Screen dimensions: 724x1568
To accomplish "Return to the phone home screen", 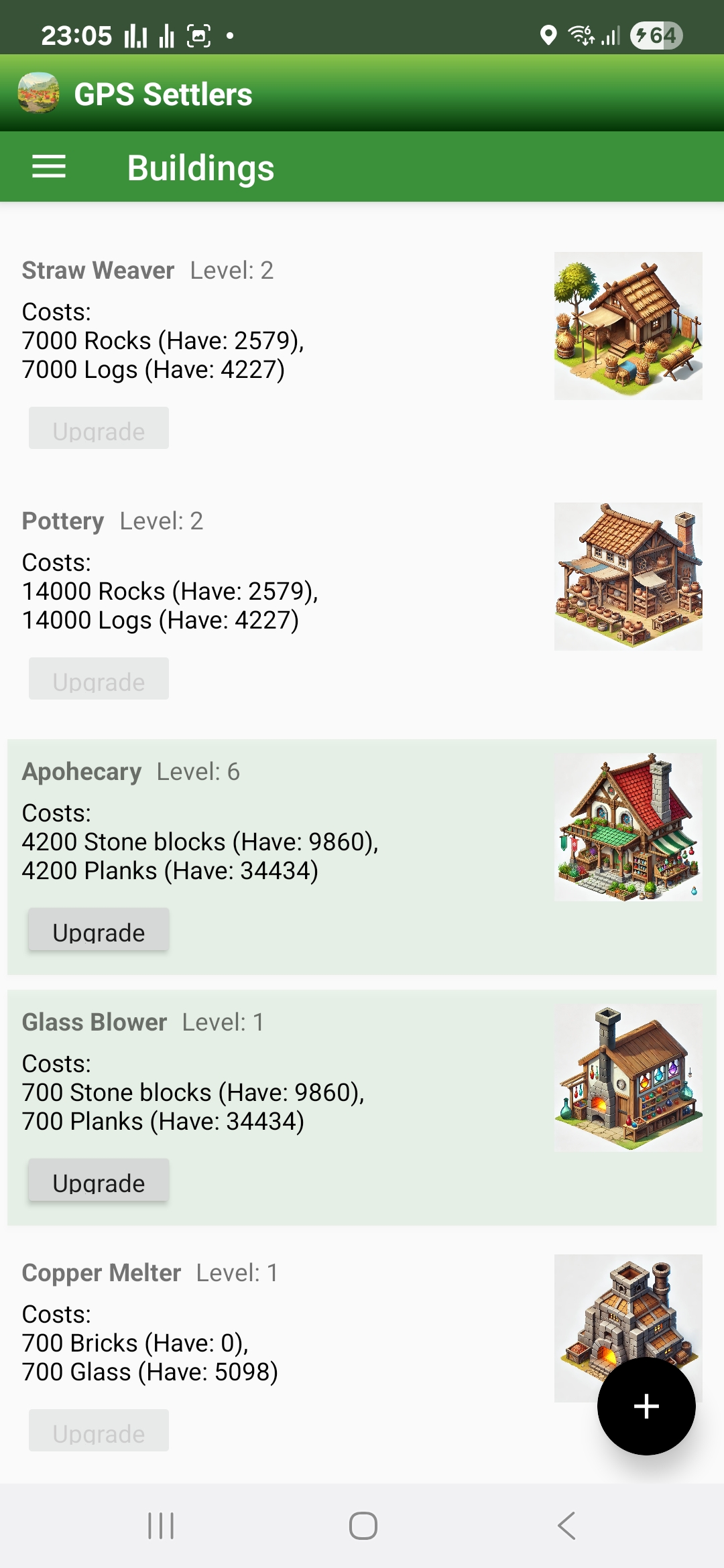I will (363, 1526).
